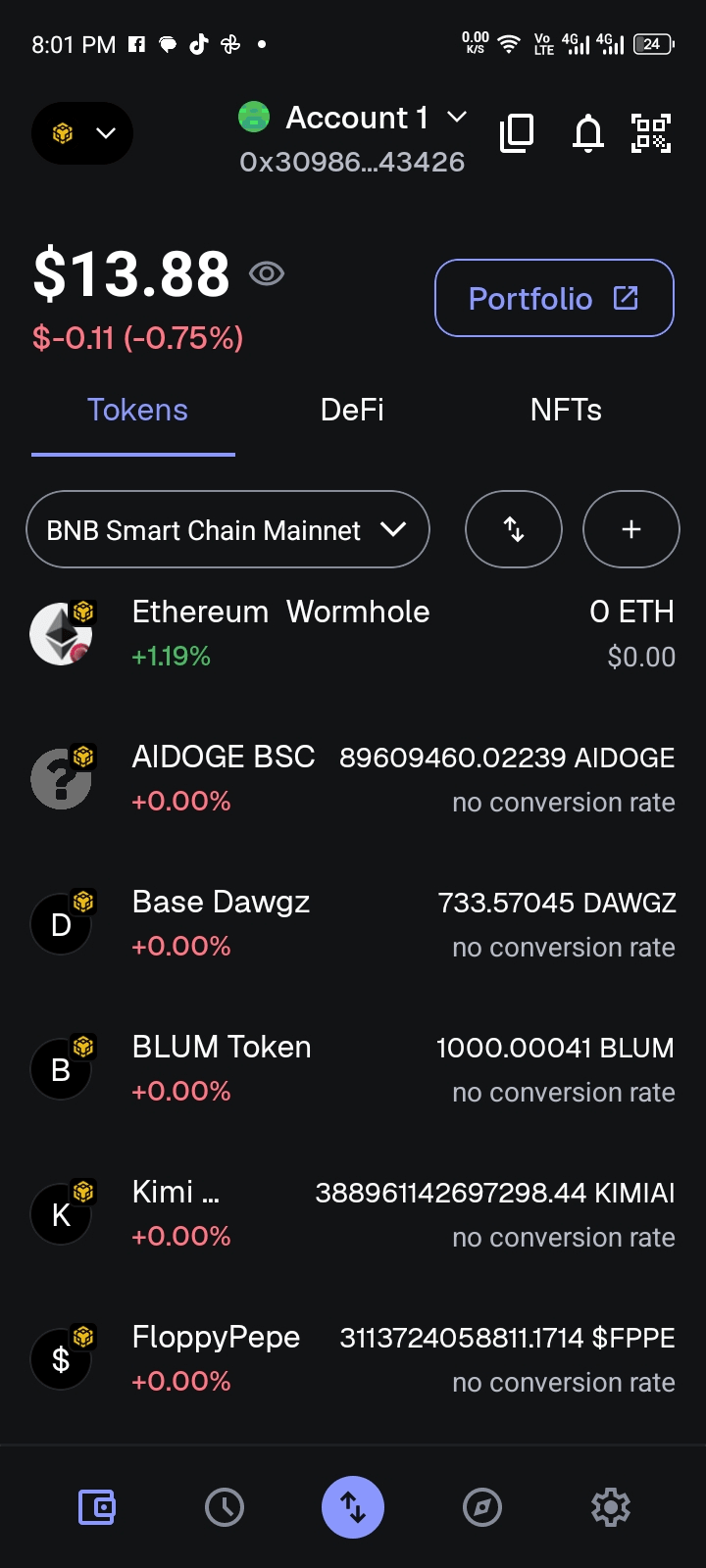Open the activity history tab
Image resolution: width=706 pixels, height=1568 pixels.
point(225,1507)
